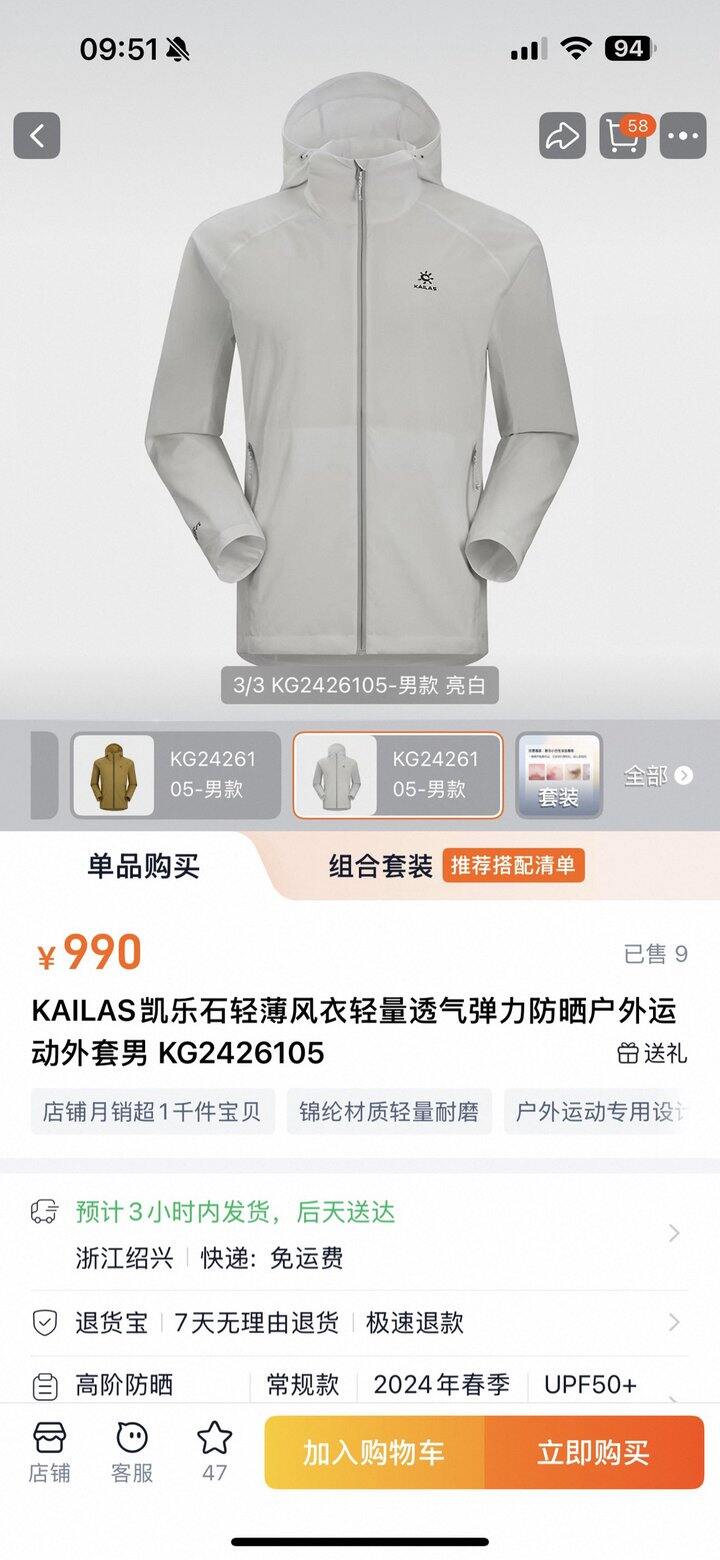The height and width of the screenshot is (1560, 720).
Task: Contact customer service via 客服
Action: click(x=131, y=1451)
